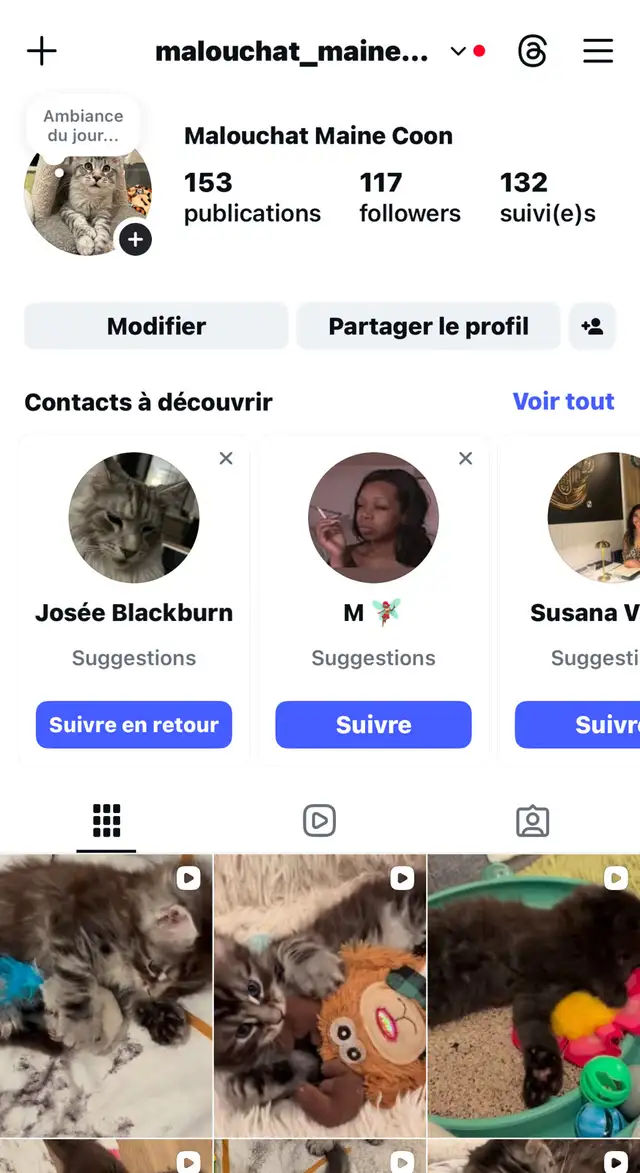Screen dimensions: 640x1173
Task: Follow the suggested account M
Action: [373, 725]
